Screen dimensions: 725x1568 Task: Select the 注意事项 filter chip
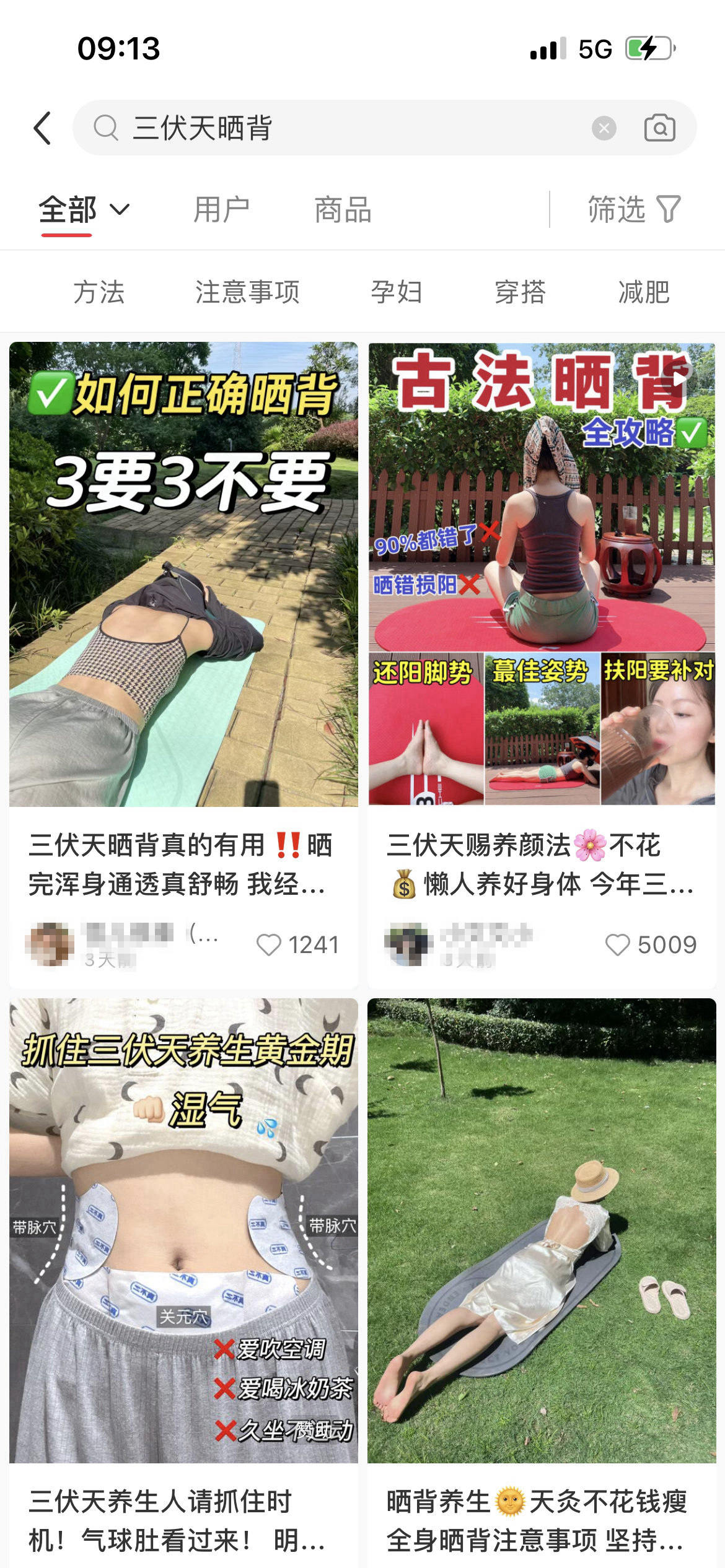click(247, 292)
